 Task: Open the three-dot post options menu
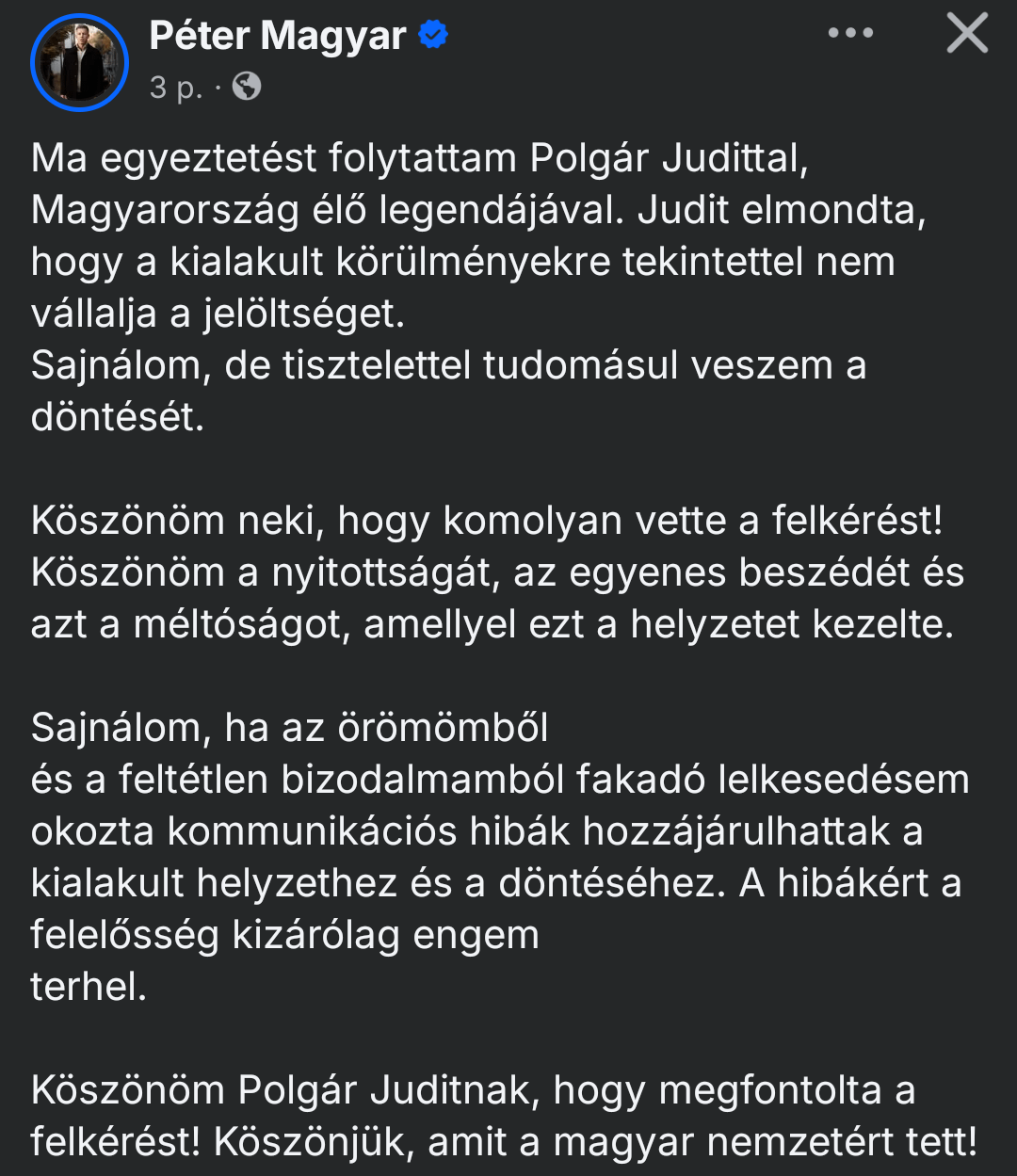pos(850,33)
